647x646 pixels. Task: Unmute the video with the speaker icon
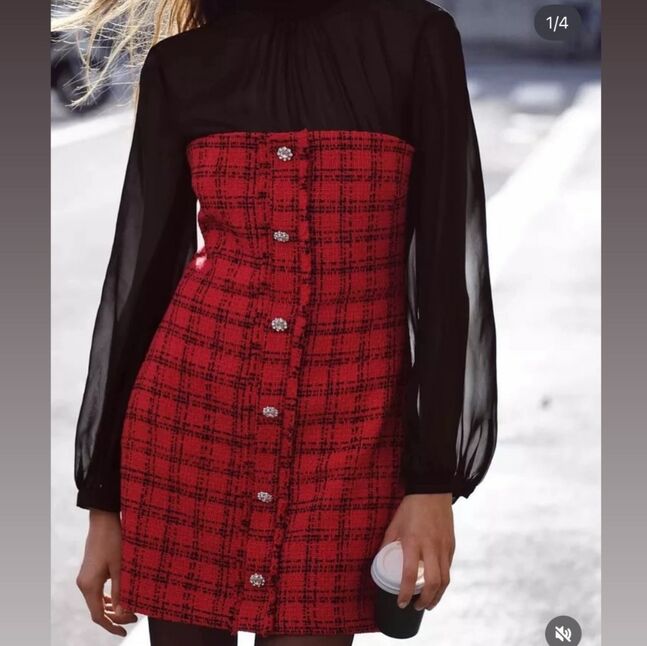coord(563,632)
